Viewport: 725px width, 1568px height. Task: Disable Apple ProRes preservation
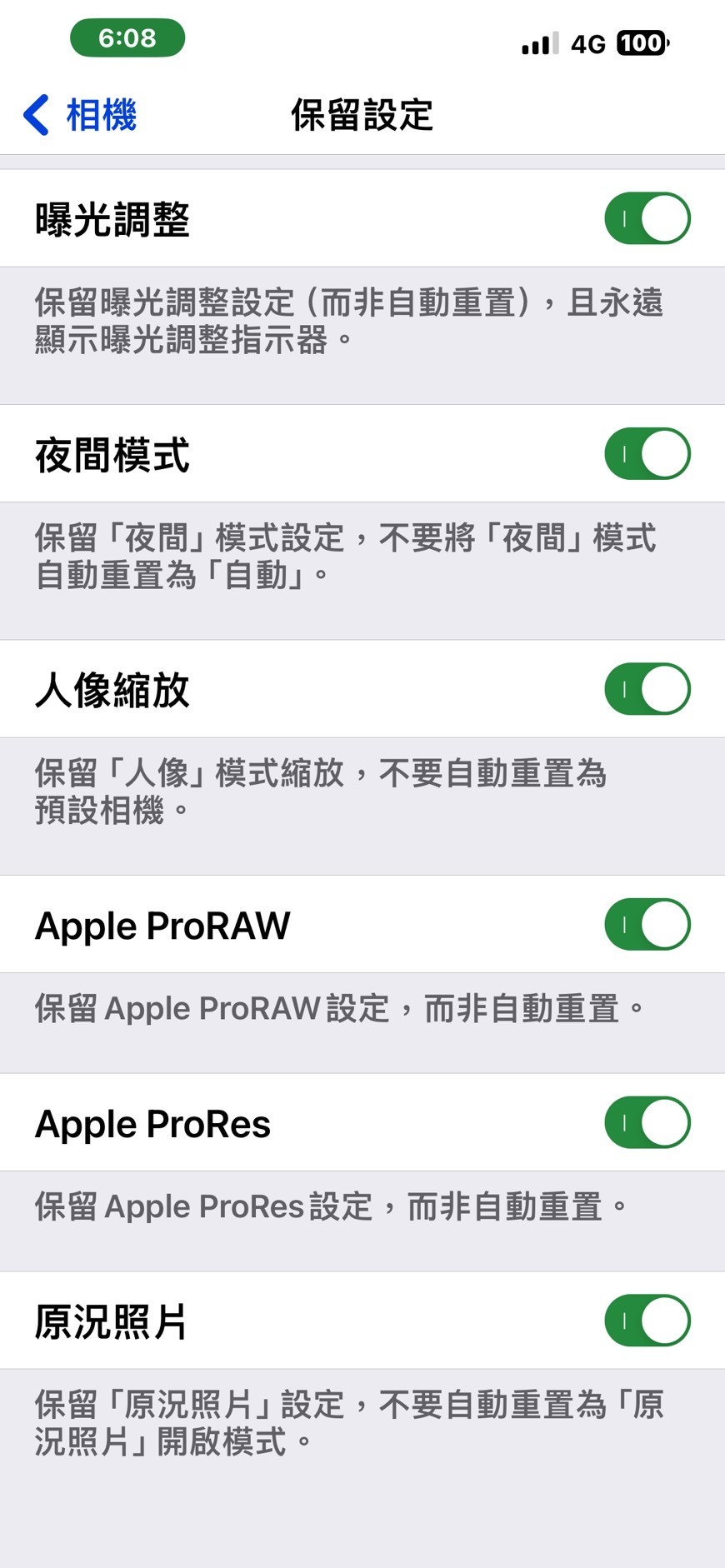click(647, 1123)
